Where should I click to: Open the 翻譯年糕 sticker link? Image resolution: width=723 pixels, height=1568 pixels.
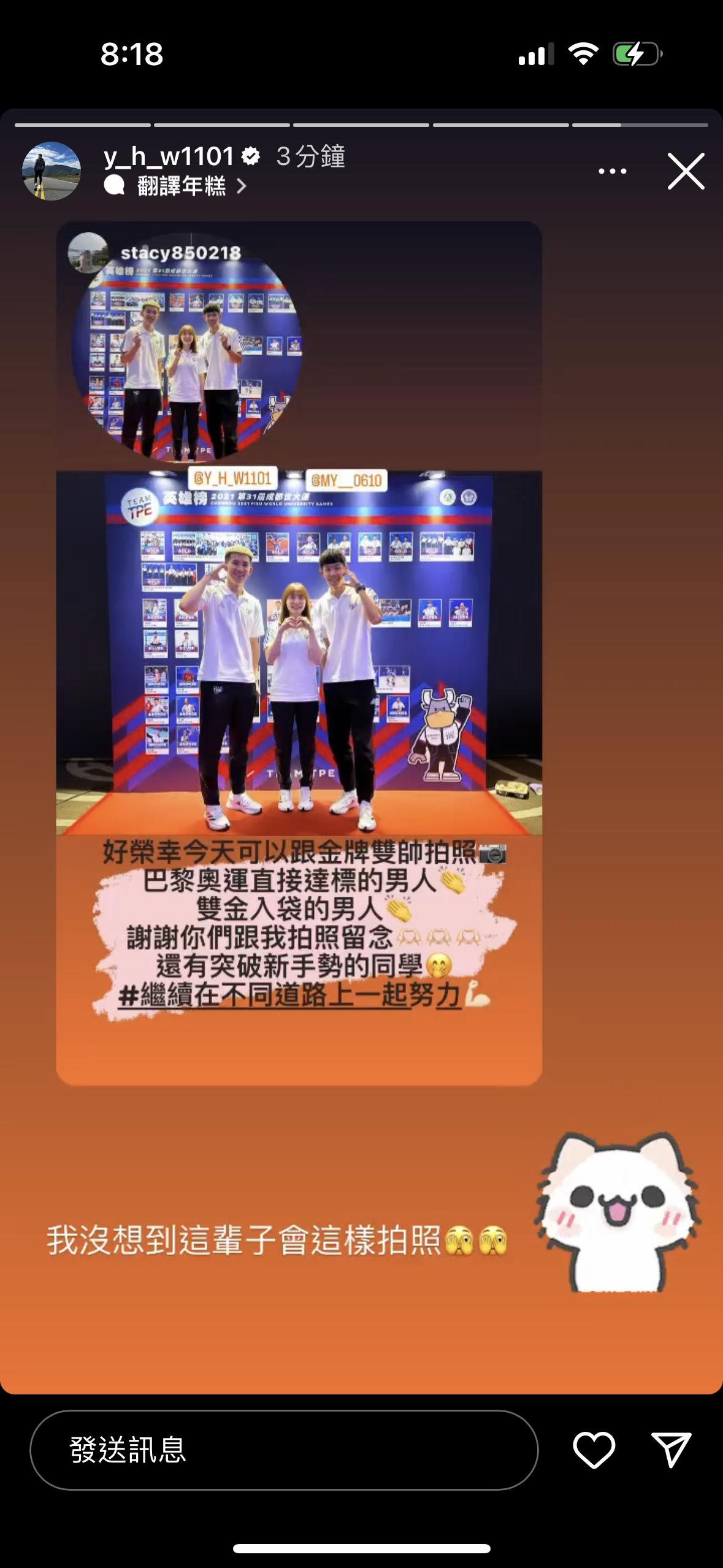click(x=182, y=186)
